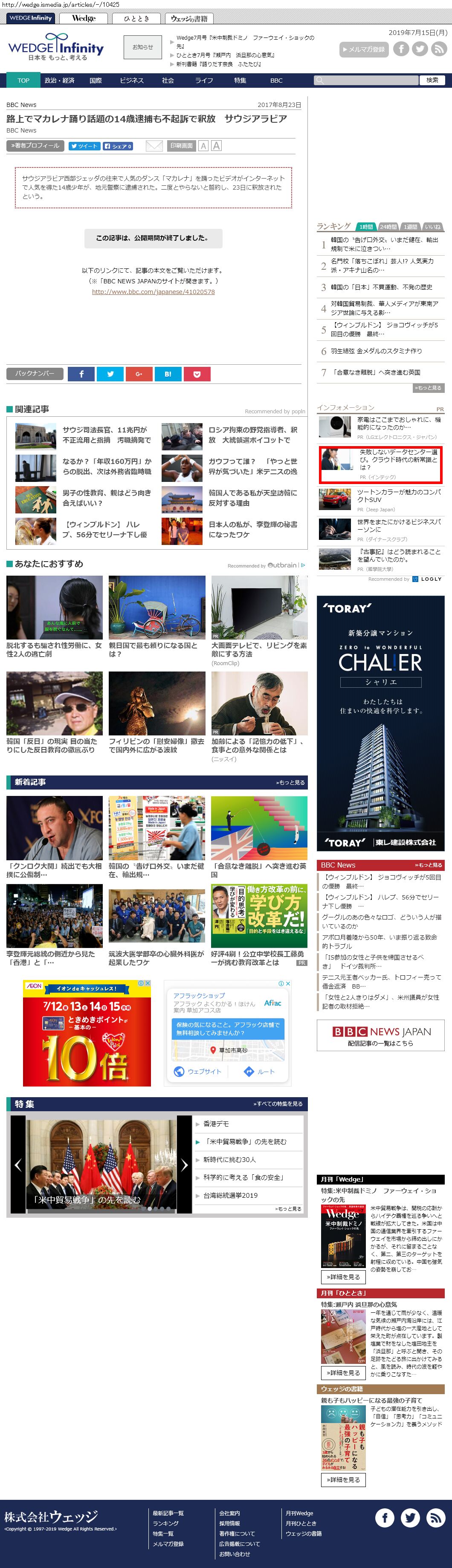Open the お知らせ notice button

[142, 47]
